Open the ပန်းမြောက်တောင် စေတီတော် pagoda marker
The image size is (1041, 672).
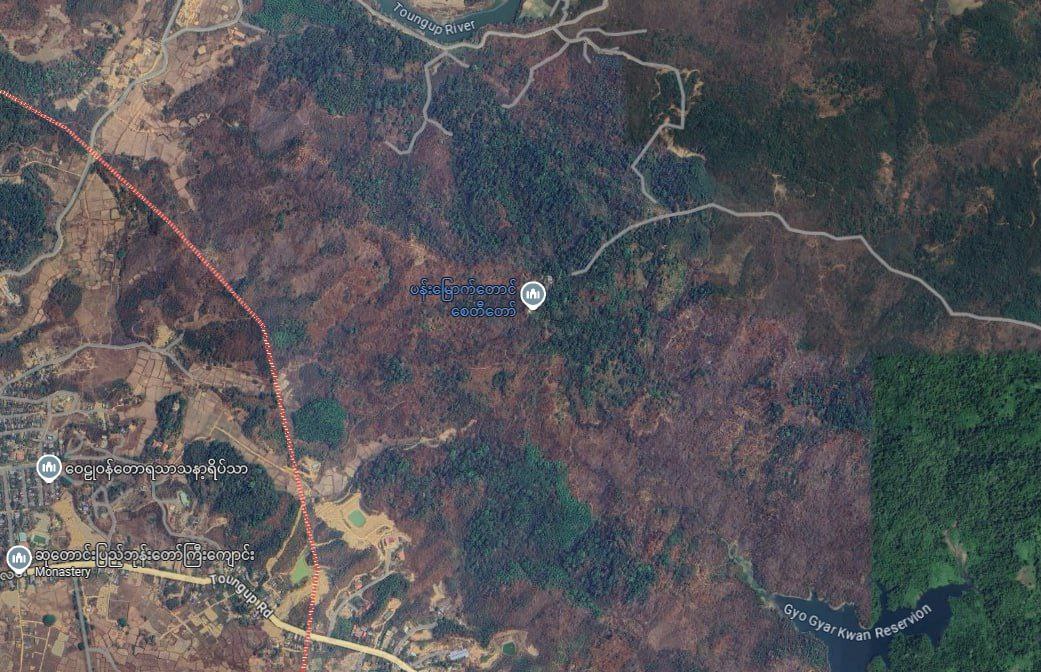[x=533, y=294]
